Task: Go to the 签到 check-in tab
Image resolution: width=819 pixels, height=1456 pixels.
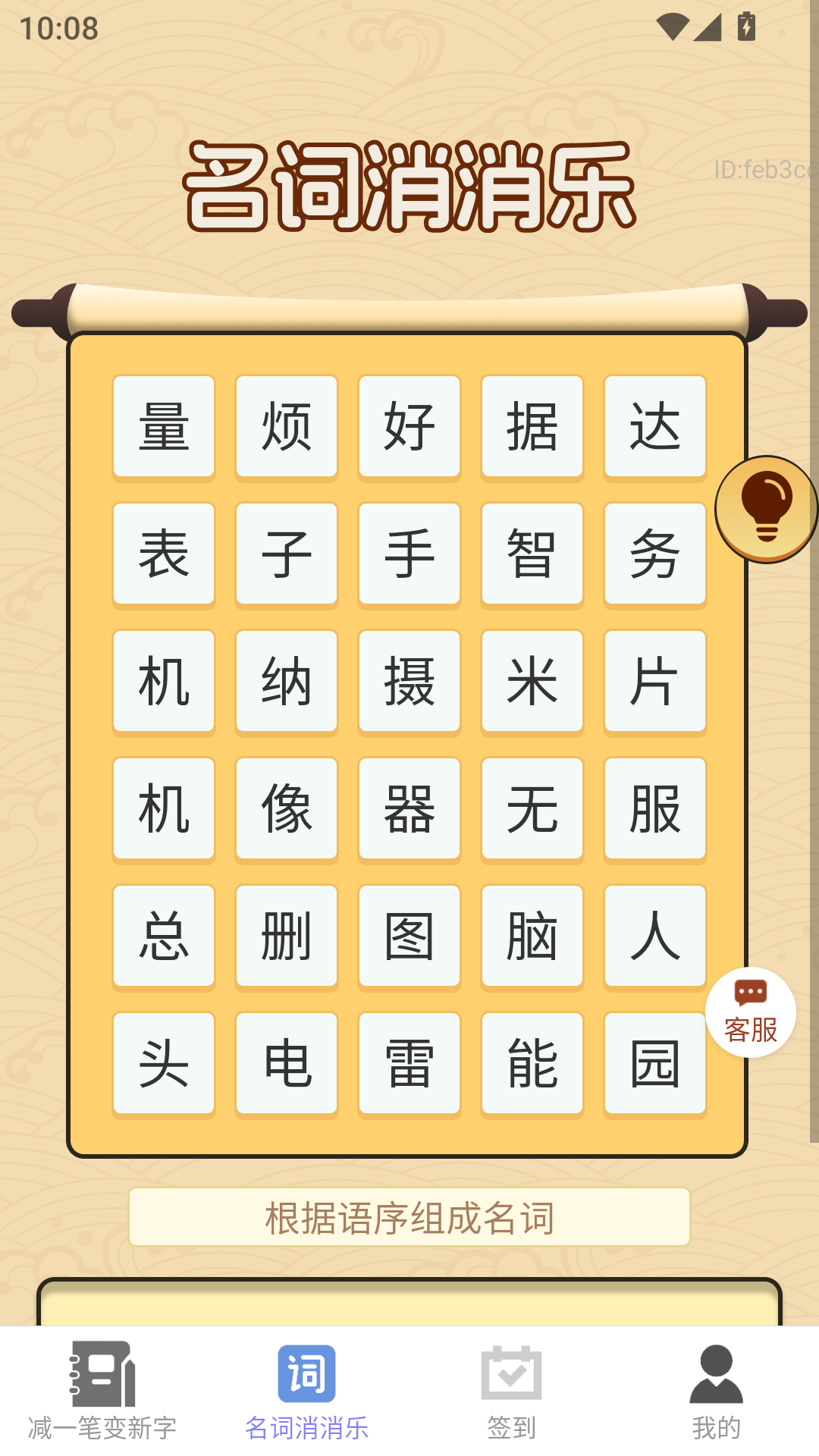Action: click(512, 1392)
